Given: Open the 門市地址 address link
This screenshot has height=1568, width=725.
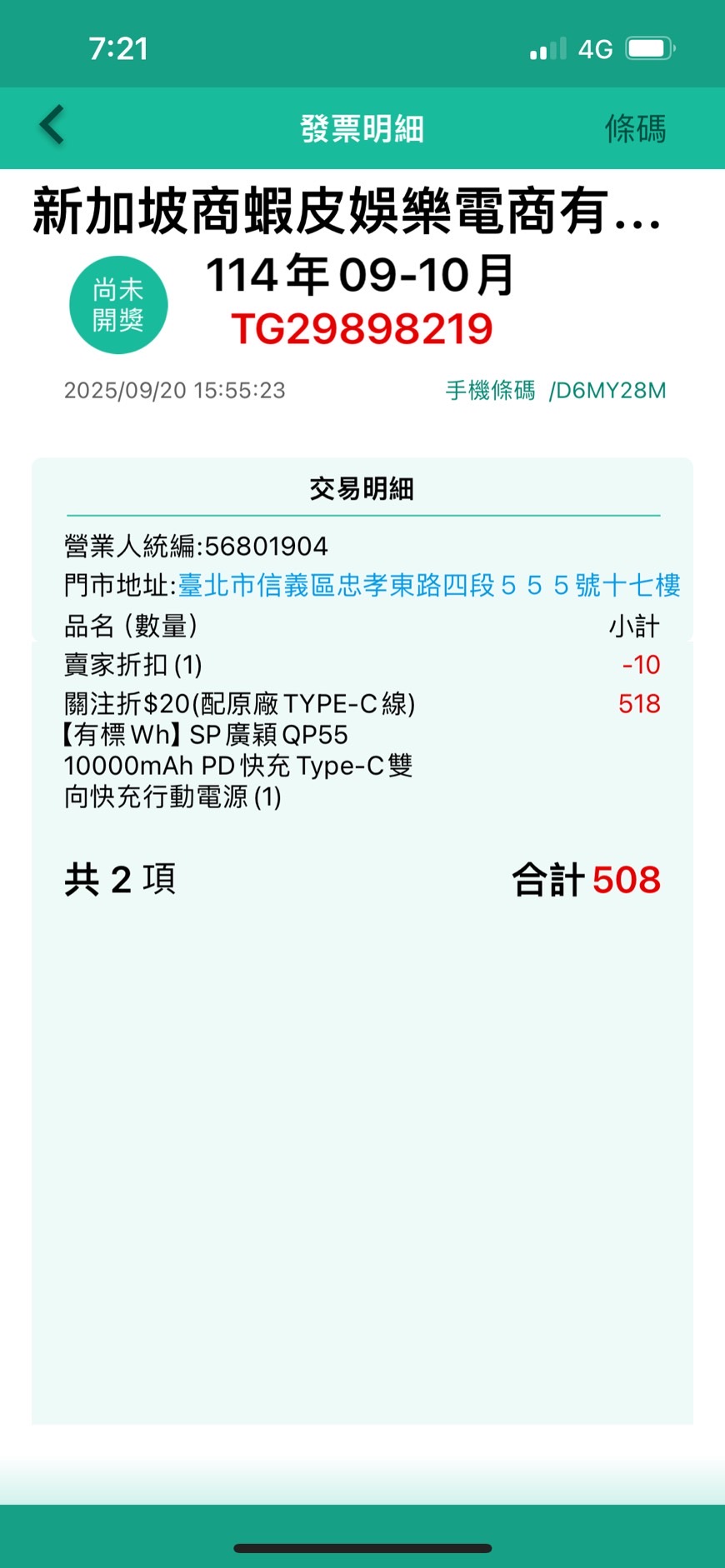Looking at the screenshot, I should click(x=428, y=586).
